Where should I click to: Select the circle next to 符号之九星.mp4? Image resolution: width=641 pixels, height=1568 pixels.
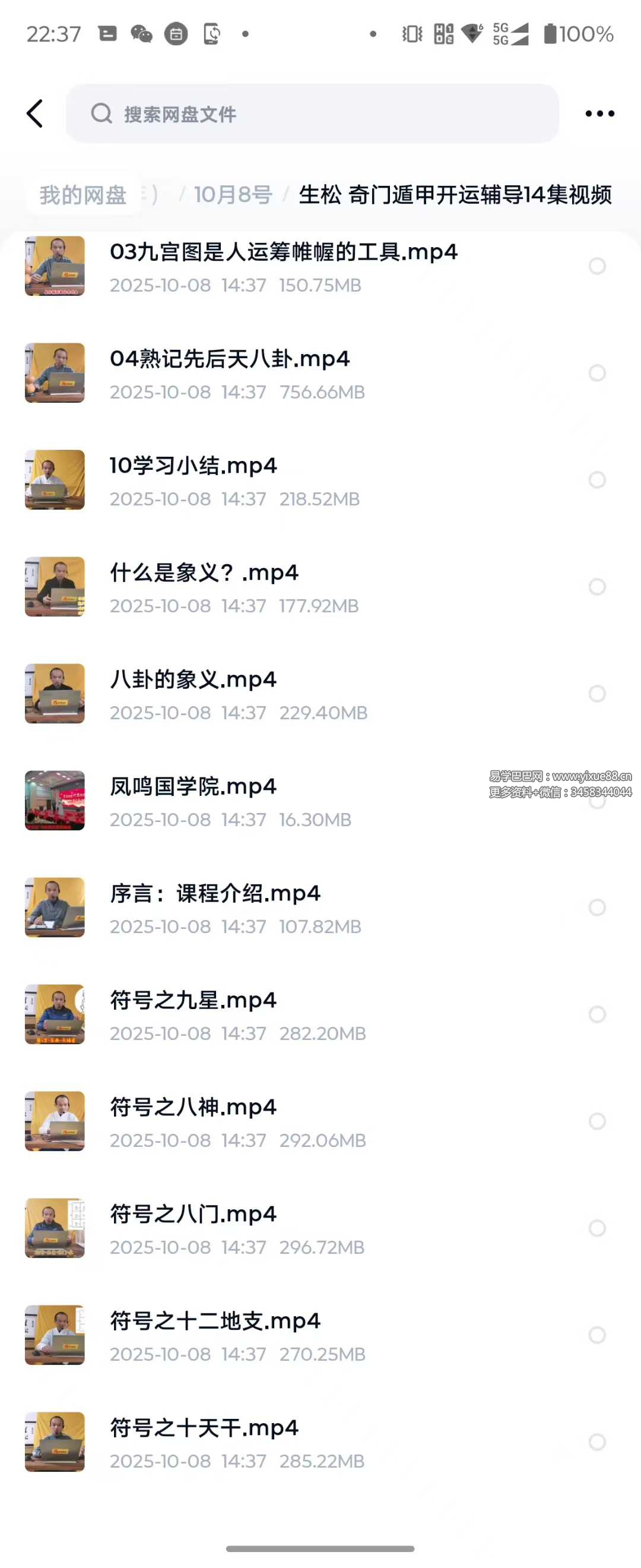pos(596,1014)
